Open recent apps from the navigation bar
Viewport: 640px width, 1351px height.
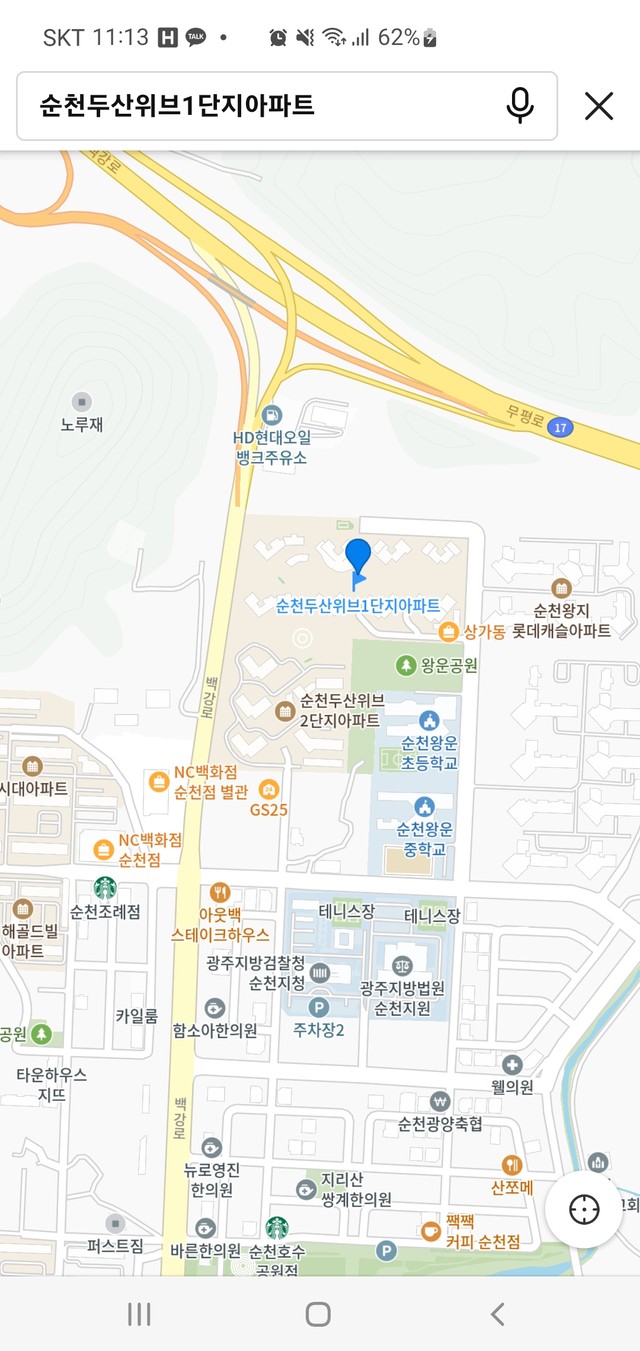pyautogui.click(x=139, y=1314)
